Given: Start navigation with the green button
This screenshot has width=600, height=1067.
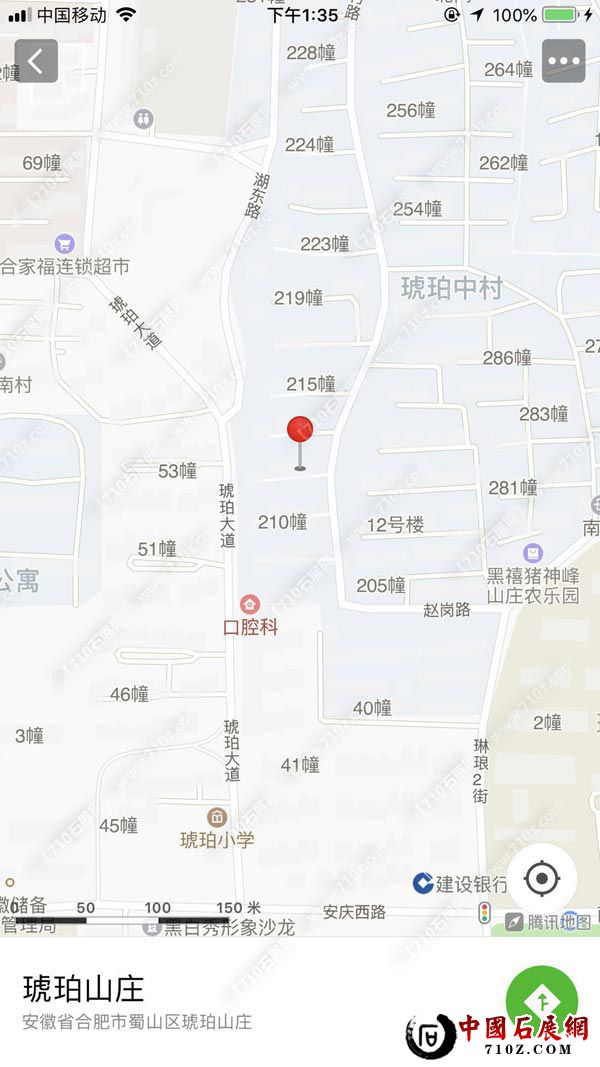Looking at the screenshot, I should (x=541, y=999).
